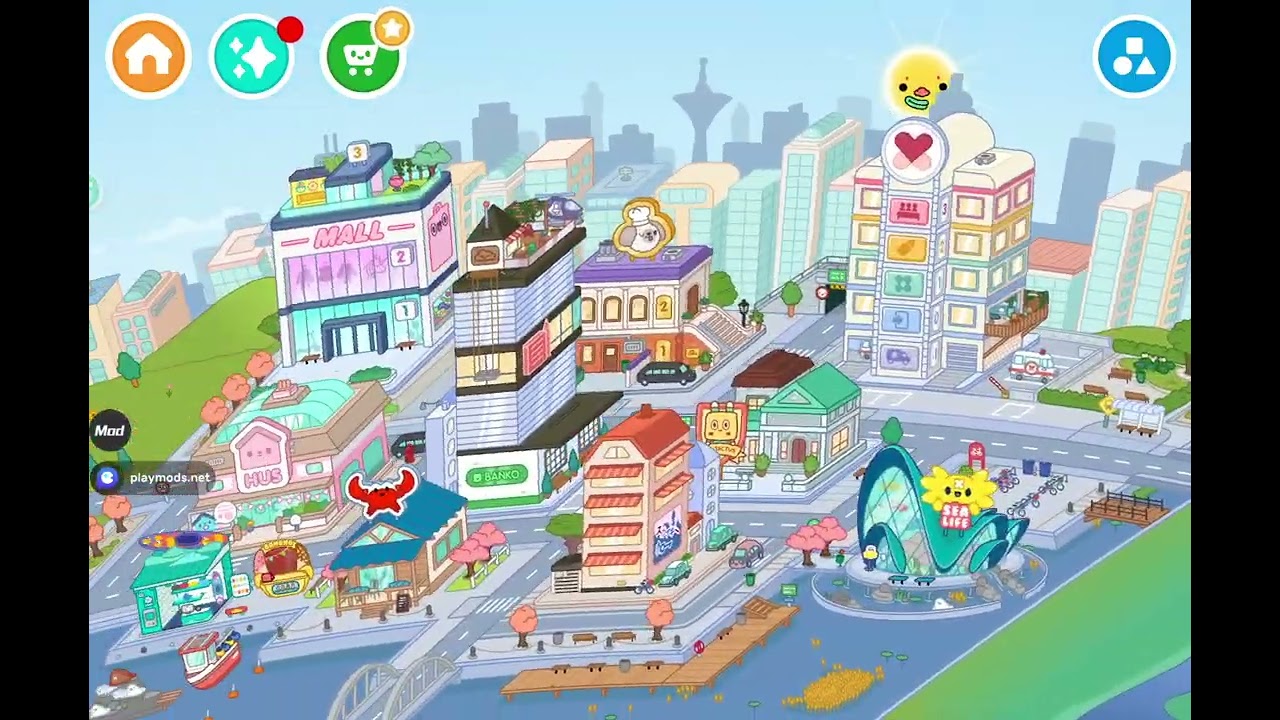1280x720 pixels.
Task: Open the black Mod menu button
Action: [110, 431]
